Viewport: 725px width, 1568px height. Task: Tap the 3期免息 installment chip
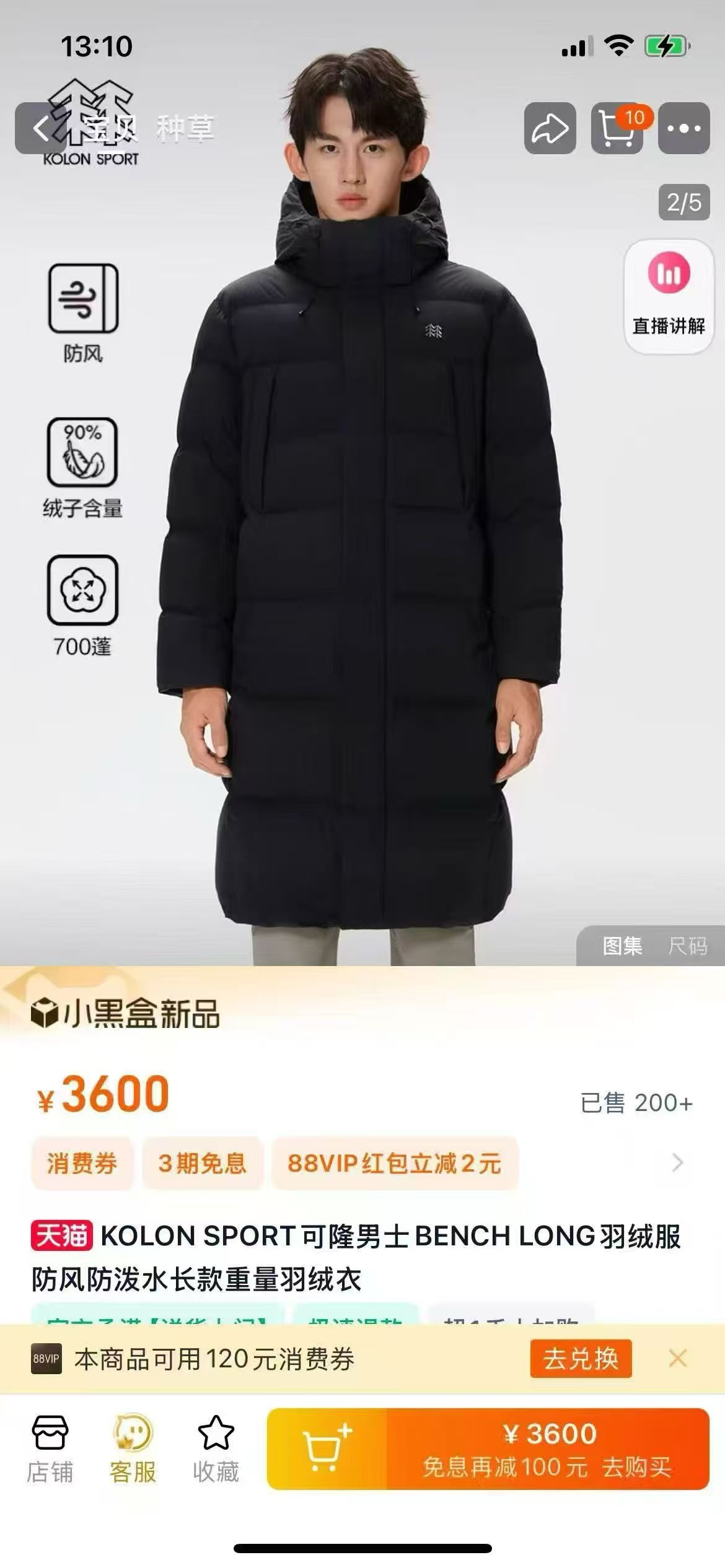202,1163
